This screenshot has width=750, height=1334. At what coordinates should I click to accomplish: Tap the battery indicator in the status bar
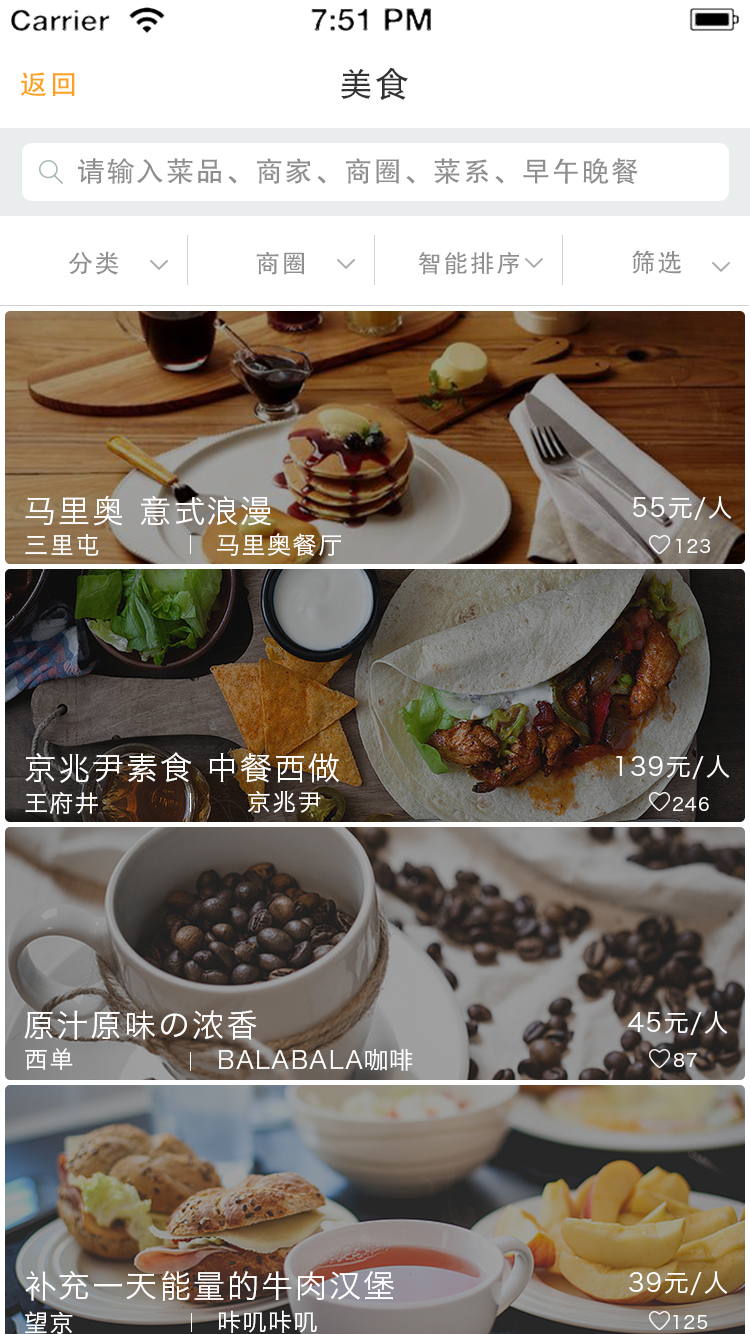[x=712, y=18]
